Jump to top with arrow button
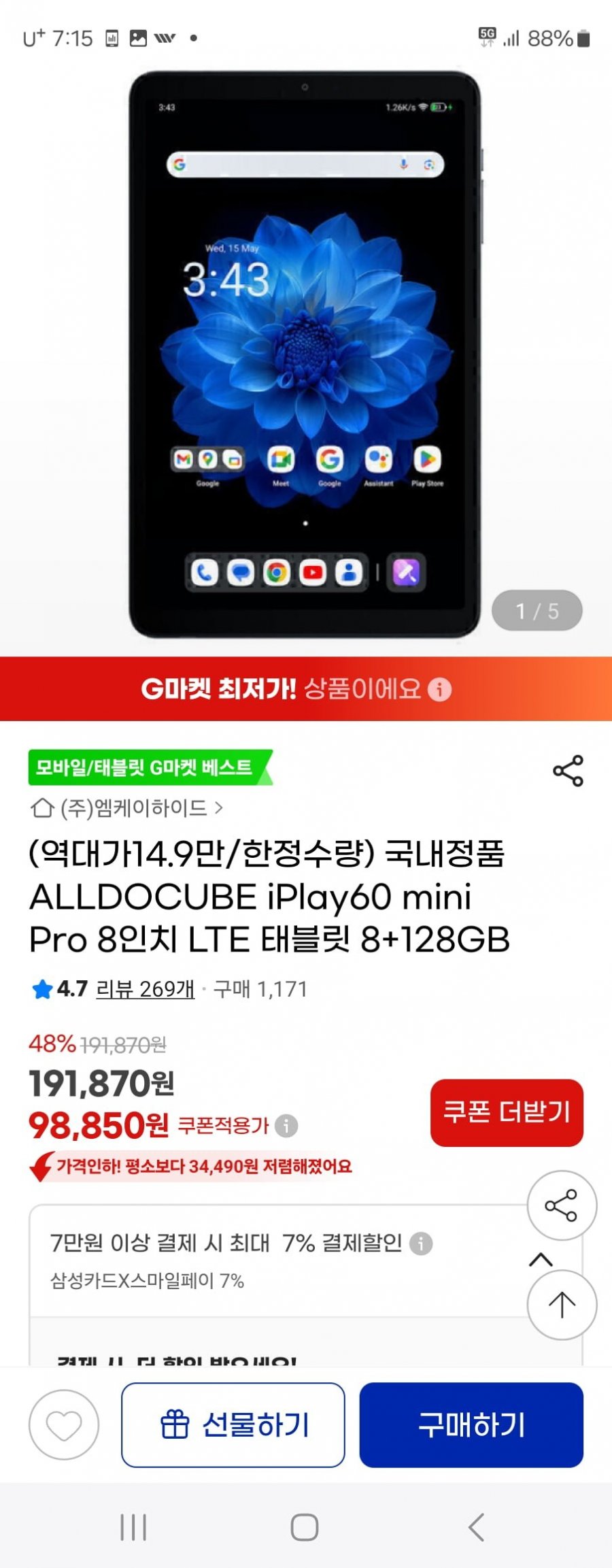The image size is (612, 1568). click(x=562, y=1304)
